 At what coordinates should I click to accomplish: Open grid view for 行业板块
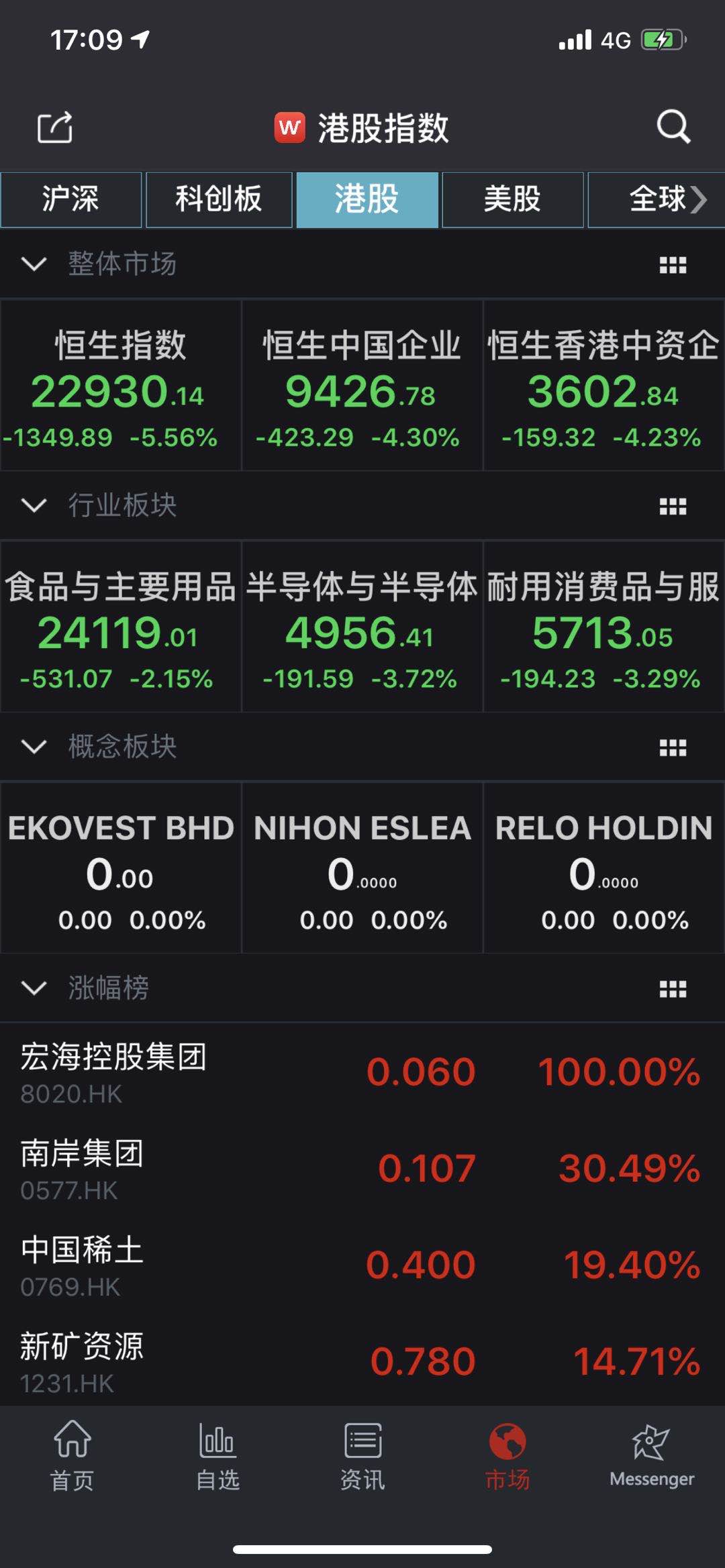673,506
